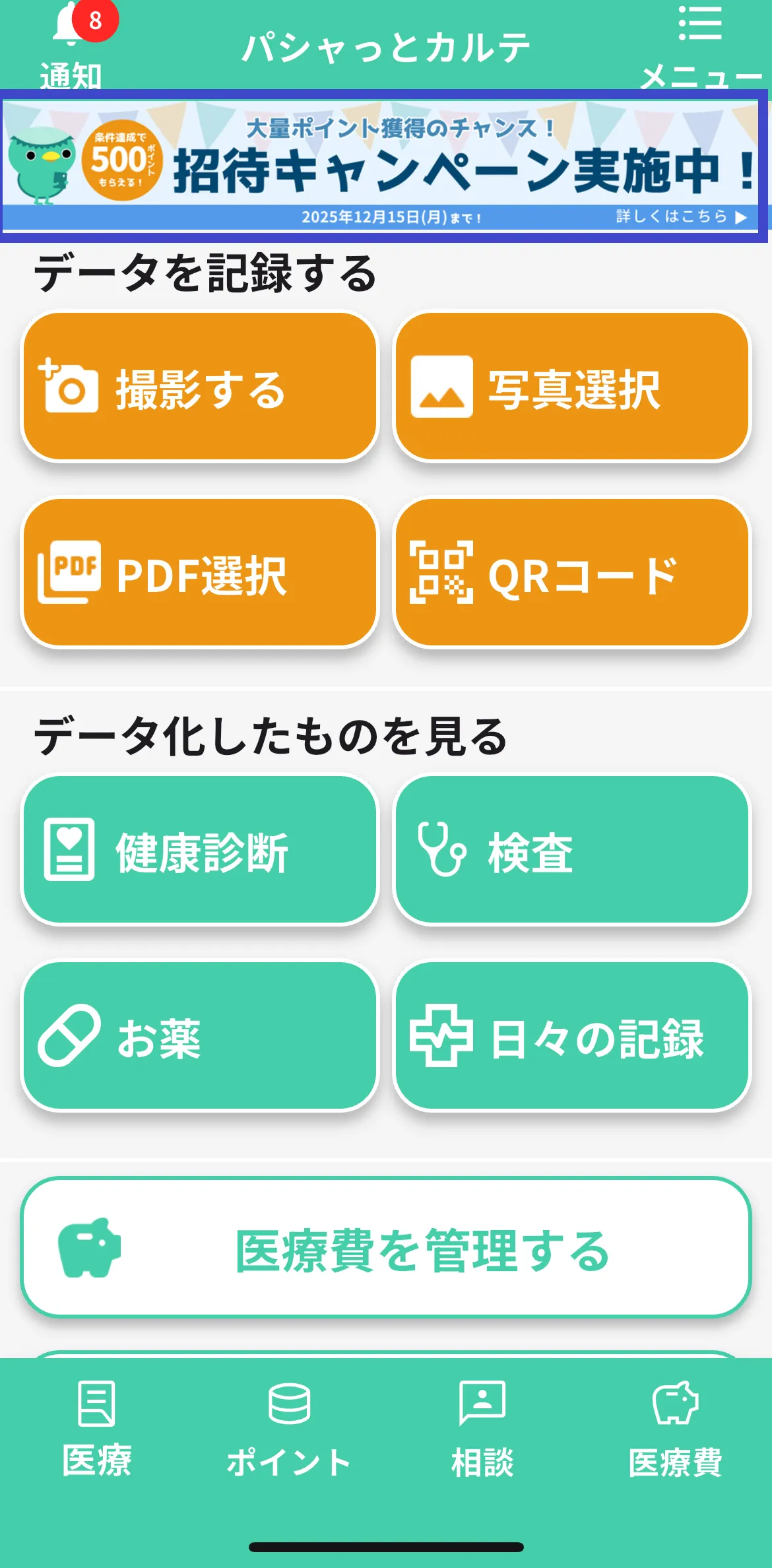772x1568 pixels.
Task: Open the お薬 section
Action: click(200, 1037)
